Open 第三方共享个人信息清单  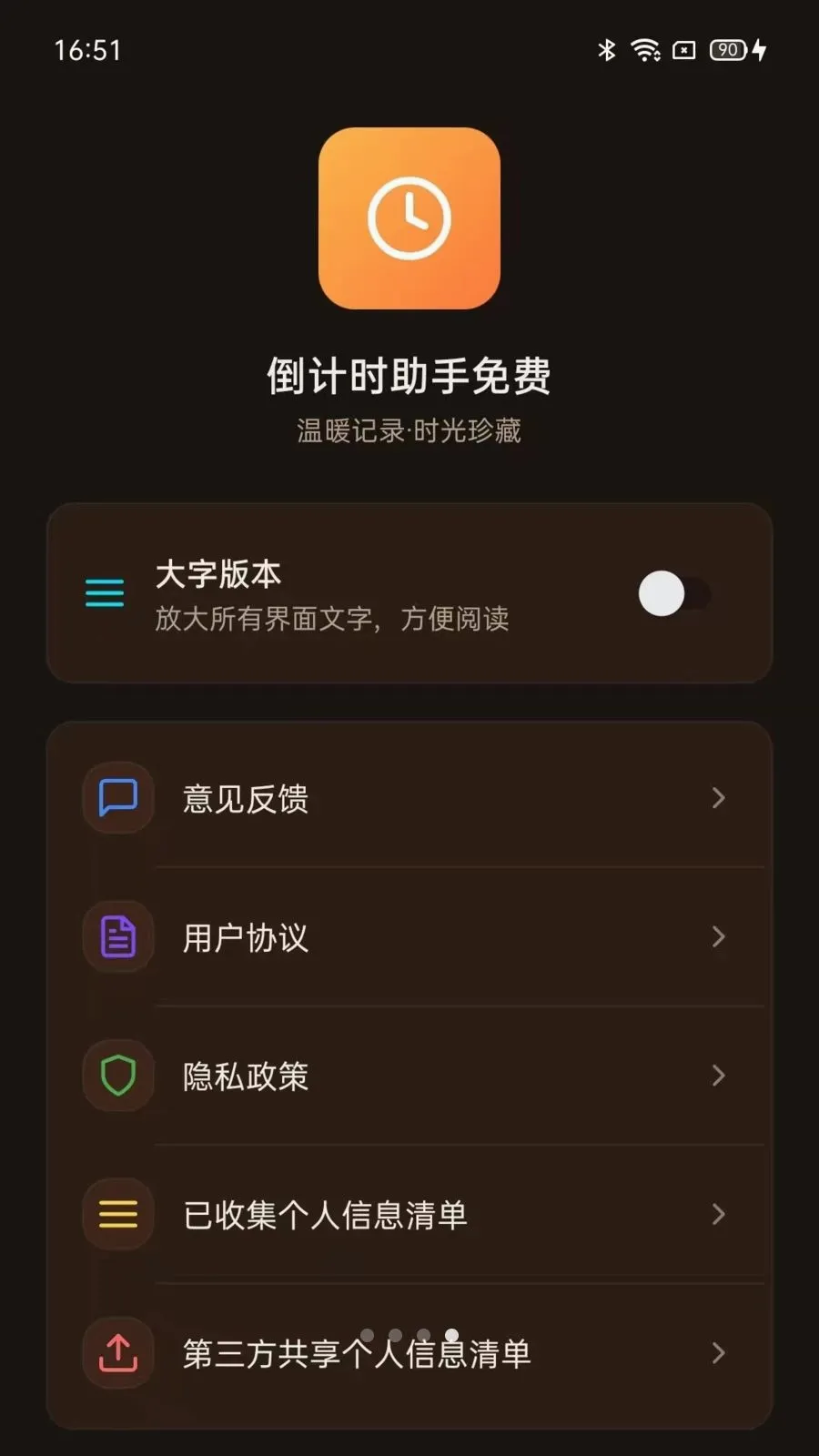(x=409, y=1353)
